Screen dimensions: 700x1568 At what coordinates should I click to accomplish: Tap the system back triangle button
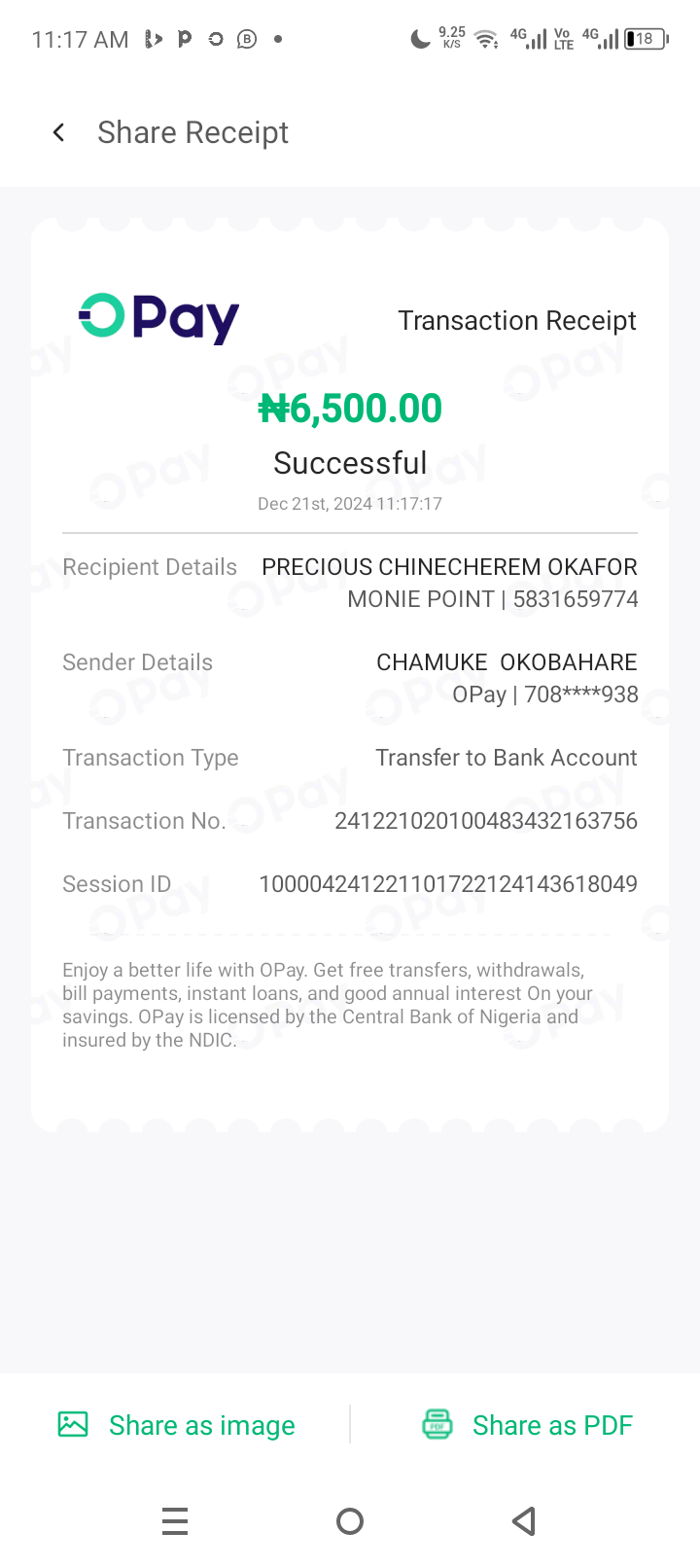pyautogui.click(x=524, y=1520)
